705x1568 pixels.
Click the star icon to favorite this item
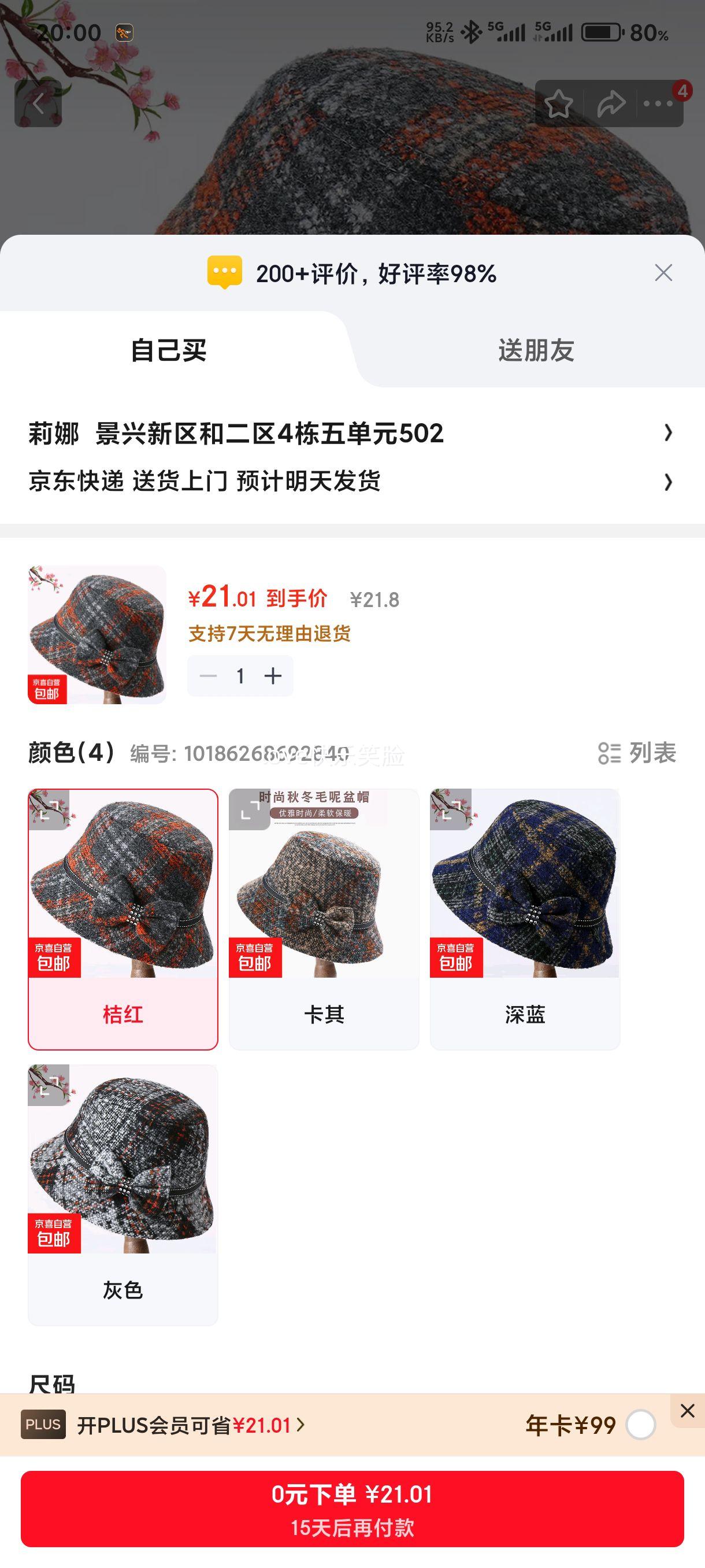(559, 105)
